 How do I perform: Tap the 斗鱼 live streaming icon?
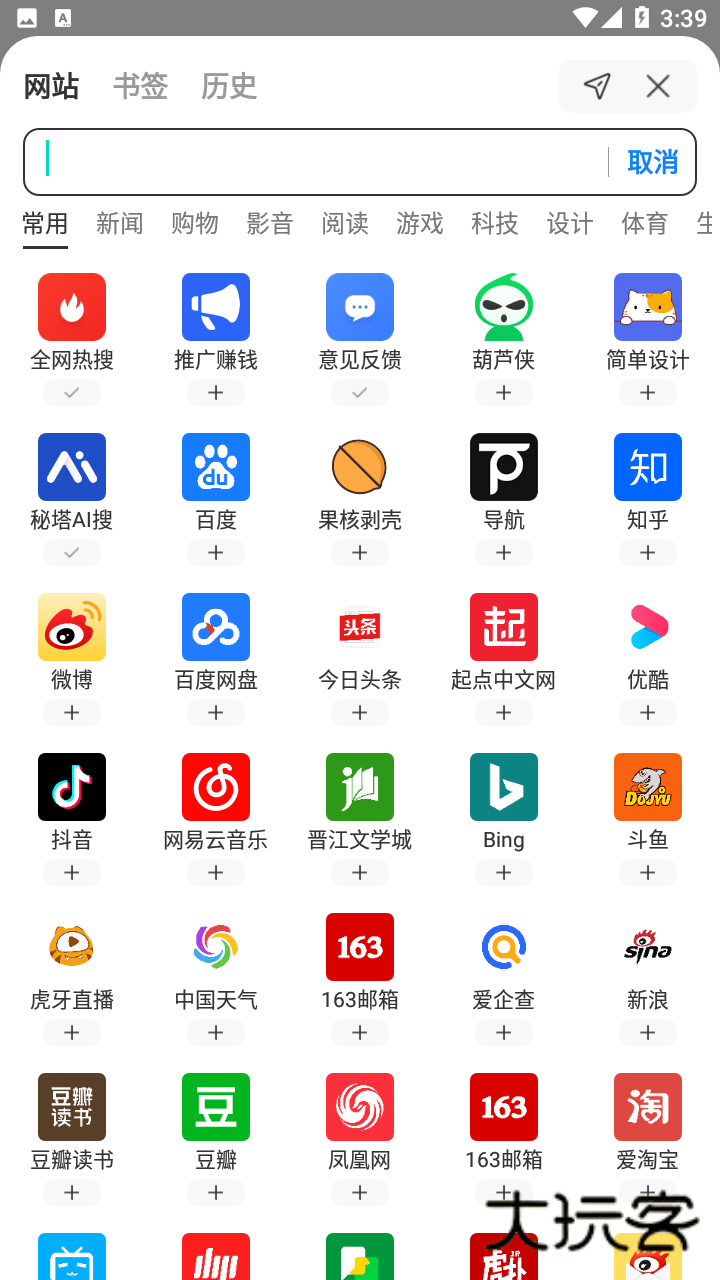coord(647,787)
